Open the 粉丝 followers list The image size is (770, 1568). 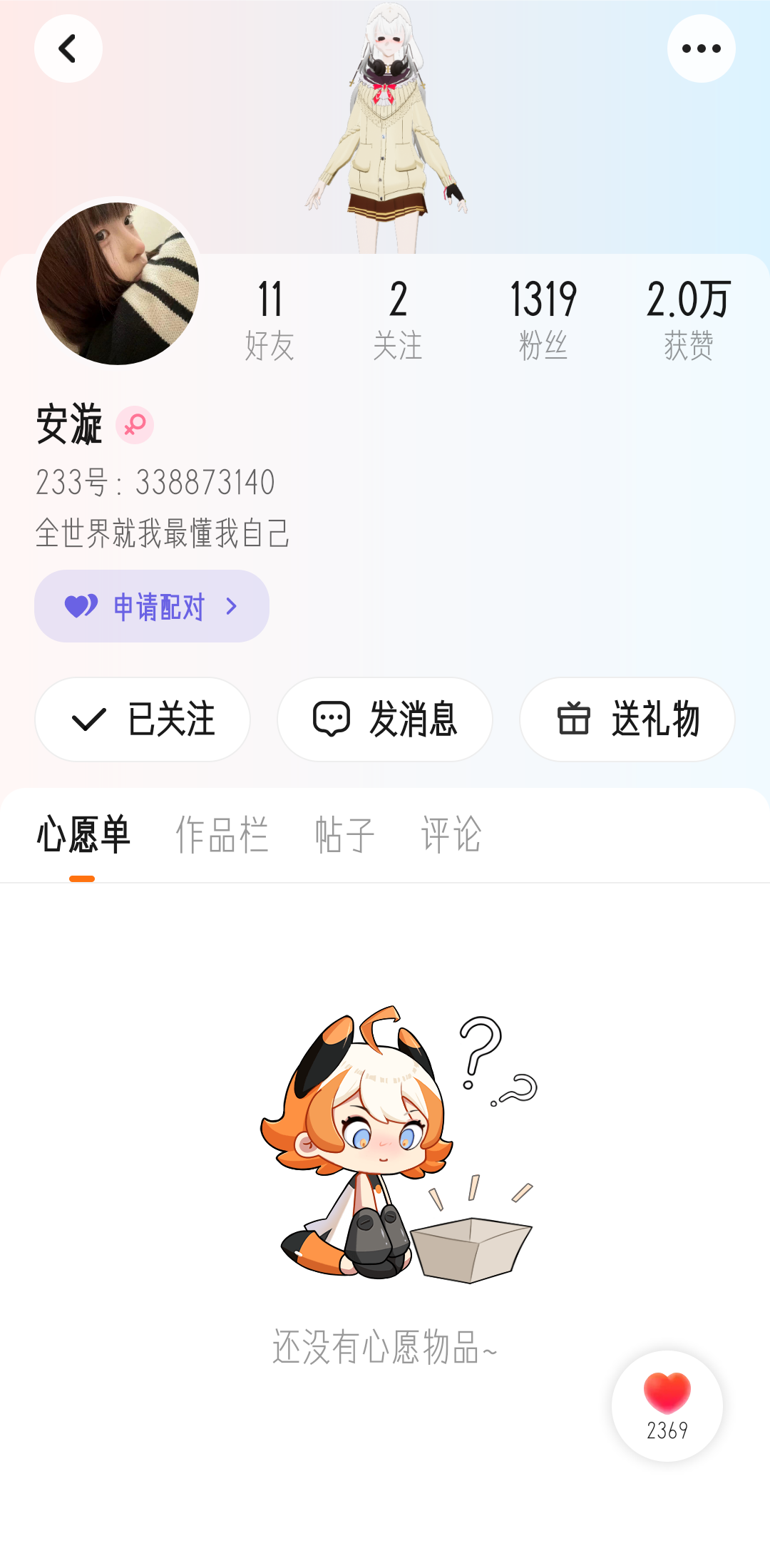tap(543, 319)
